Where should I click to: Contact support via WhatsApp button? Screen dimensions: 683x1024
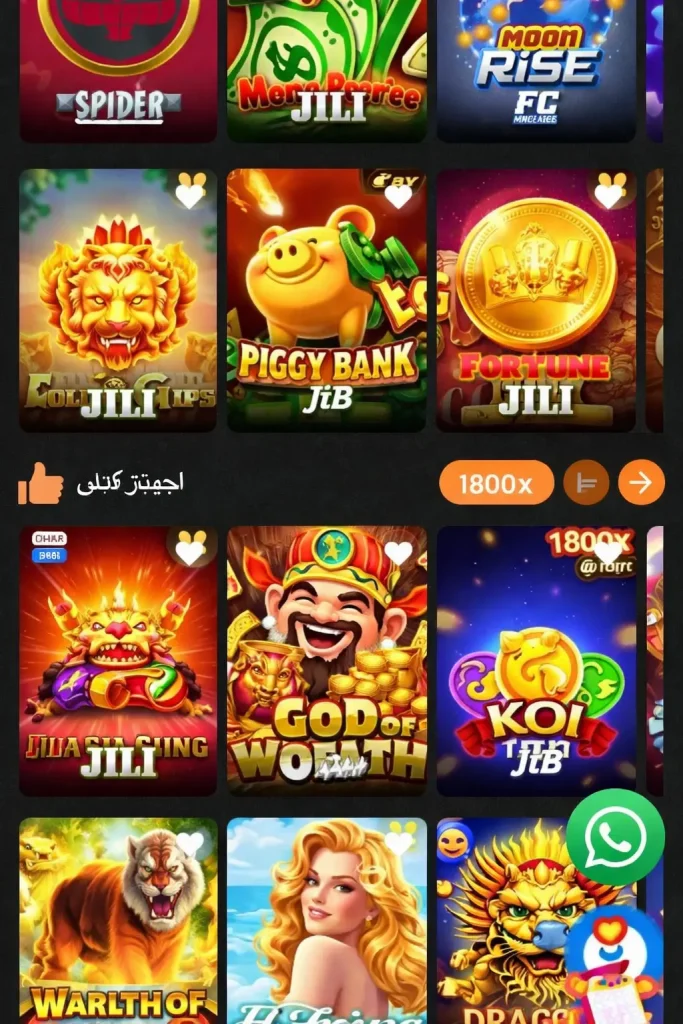point(615,837)
